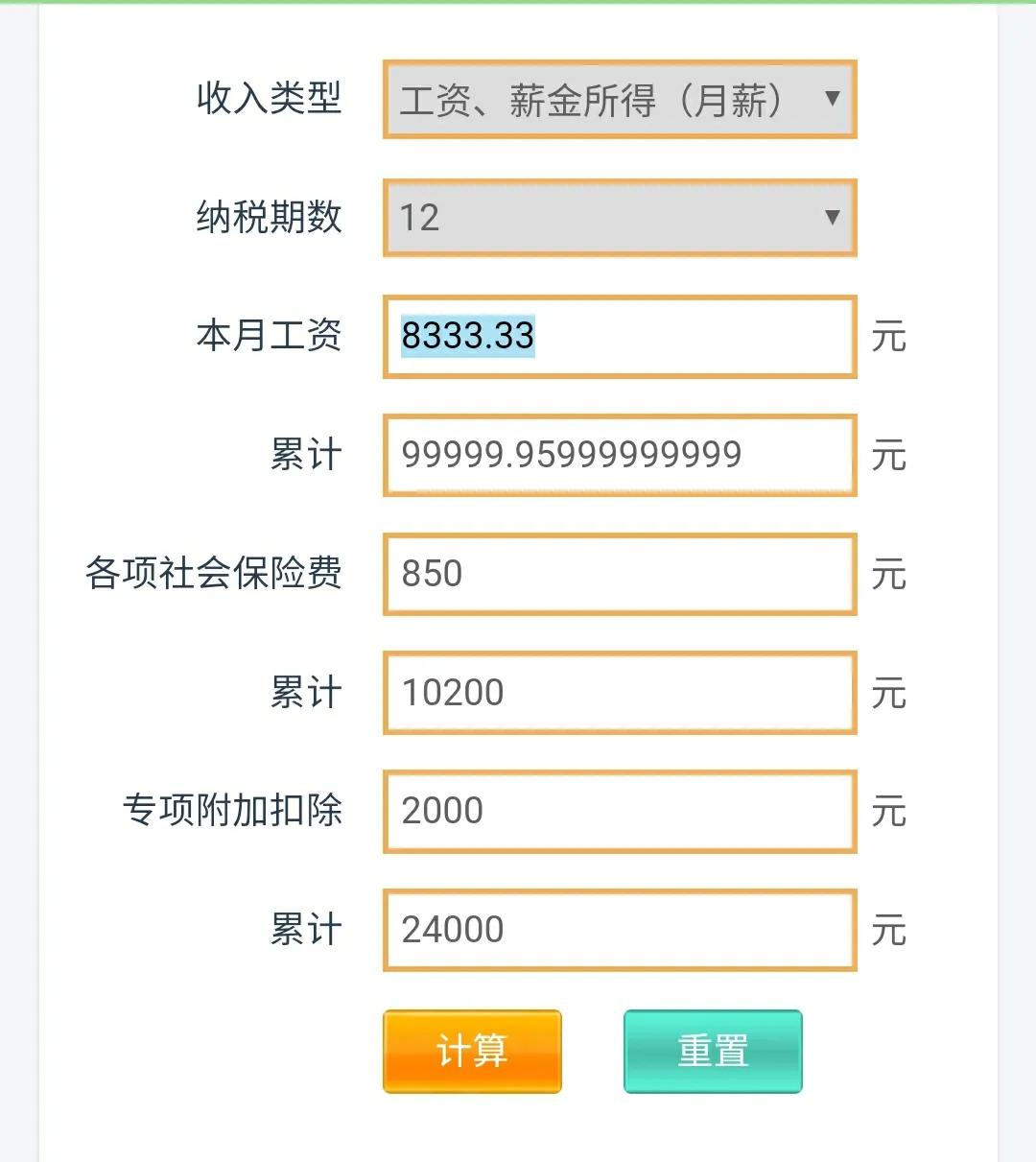Click the cumulative insurance field showing 10200
The image size is (1036, 1162).
[x=619, y=692]
